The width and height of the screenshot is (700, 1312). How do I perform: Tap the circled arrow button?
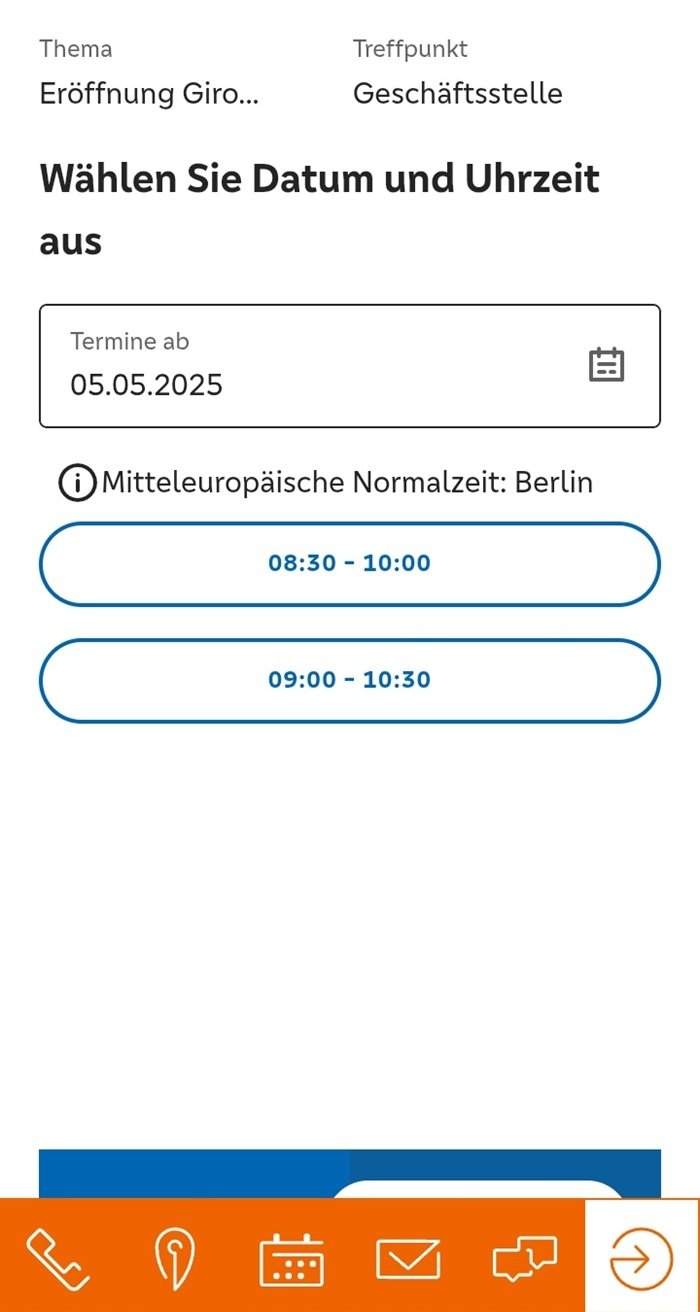coord(641,1258)
